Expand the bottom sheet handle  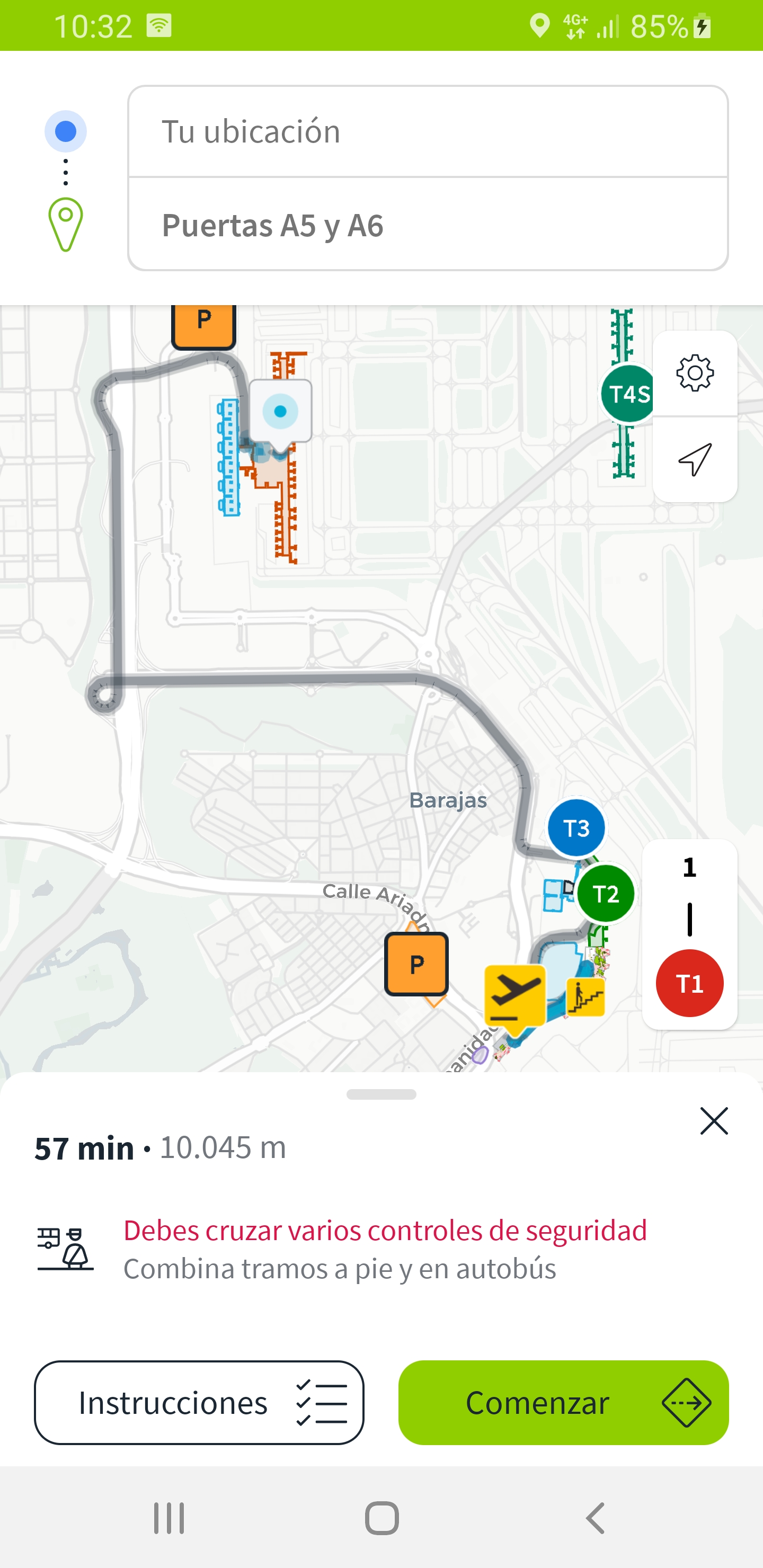[x=381, y=1094]
